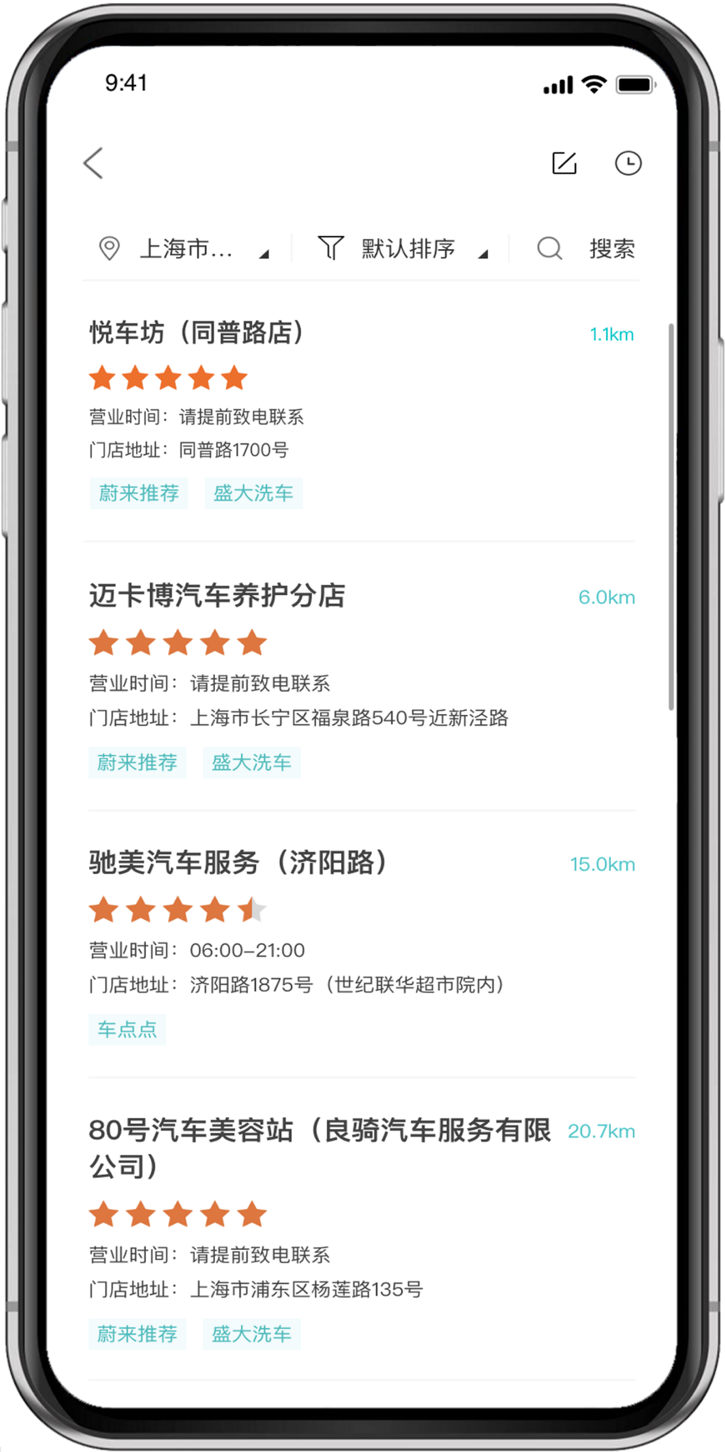This screenshot has height=1452, width=725.
Task: Open the 默认排序 sorting dropdown
Action: tap(407, 249)
